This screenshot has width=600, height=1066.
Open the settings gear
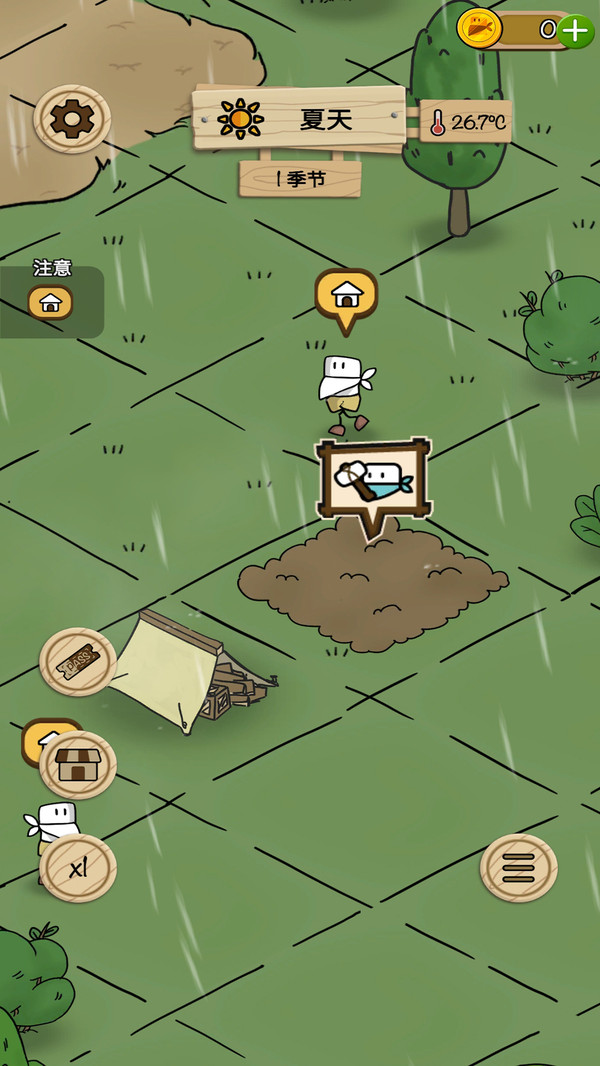click(71, 120)
